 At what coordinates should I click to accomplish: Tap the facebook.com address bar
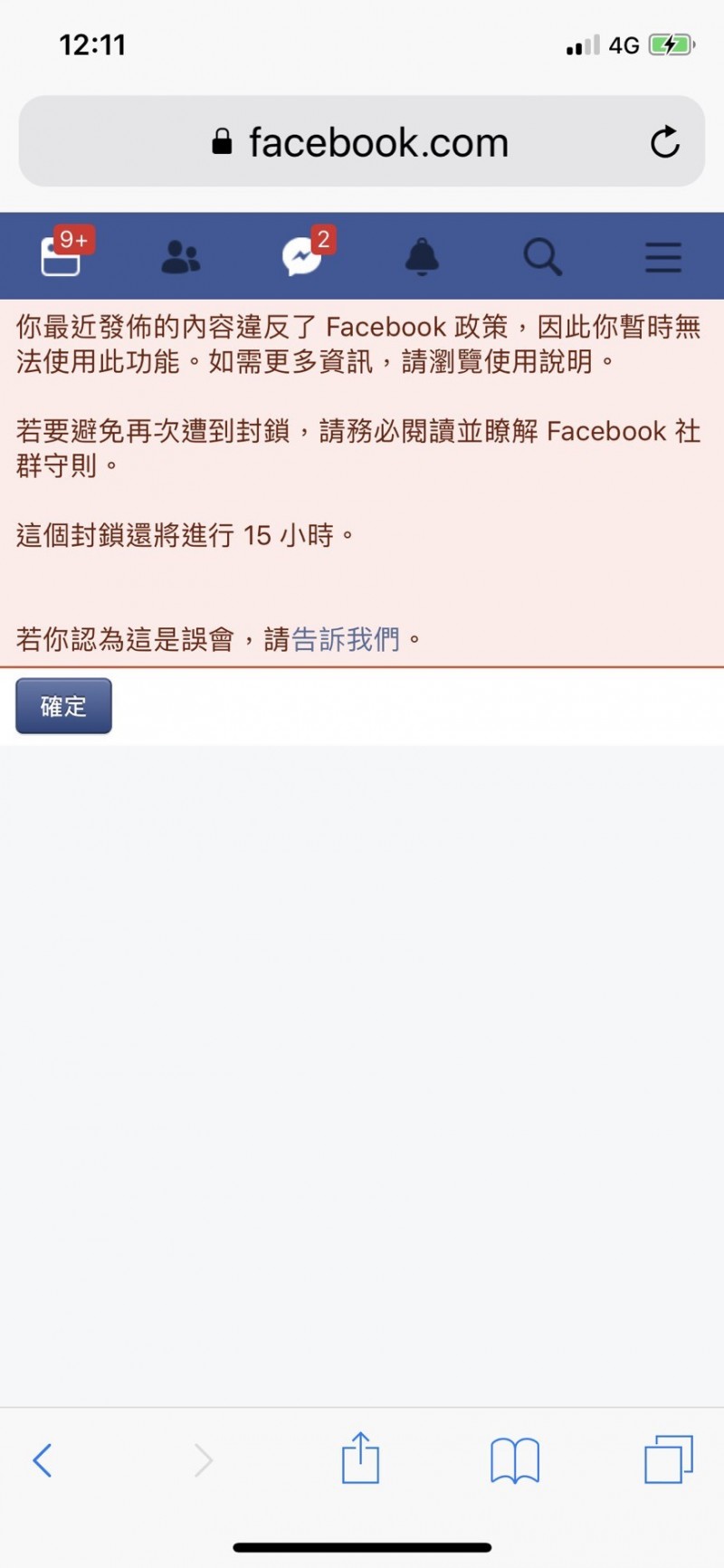click(362, 142)
